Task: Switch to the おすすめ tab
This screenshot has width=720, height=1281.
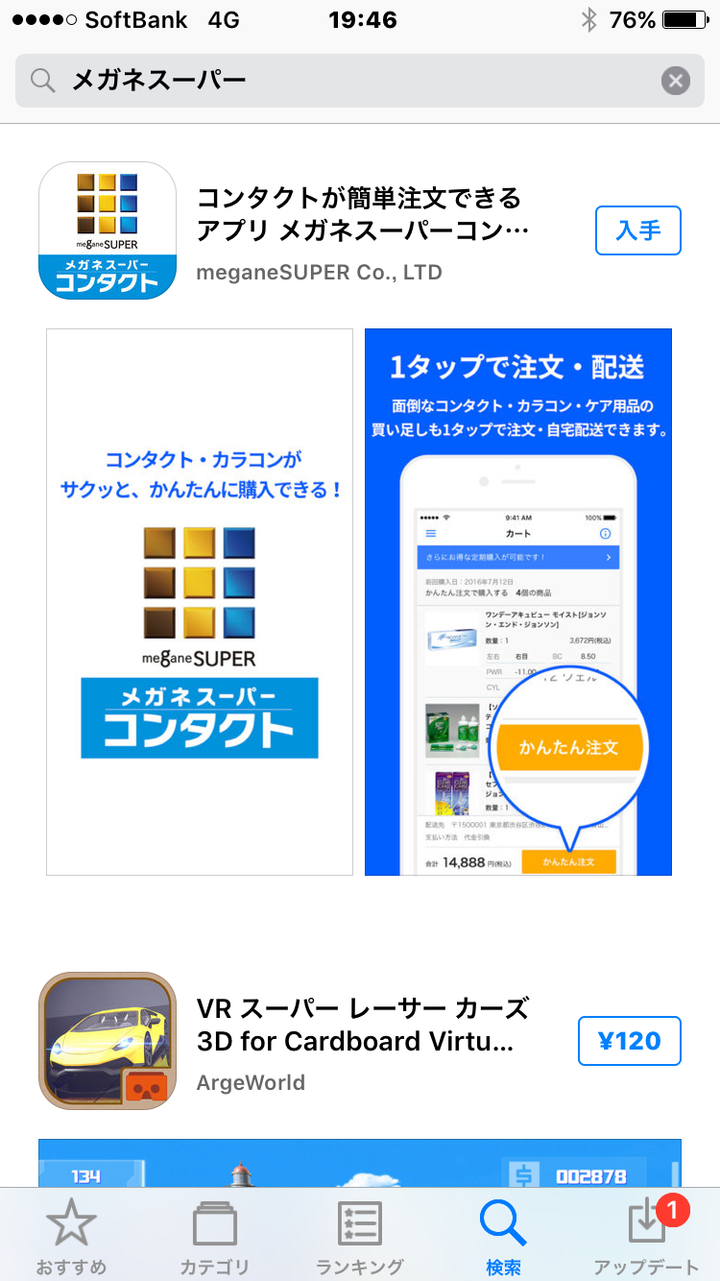Action: [71, 1237]
